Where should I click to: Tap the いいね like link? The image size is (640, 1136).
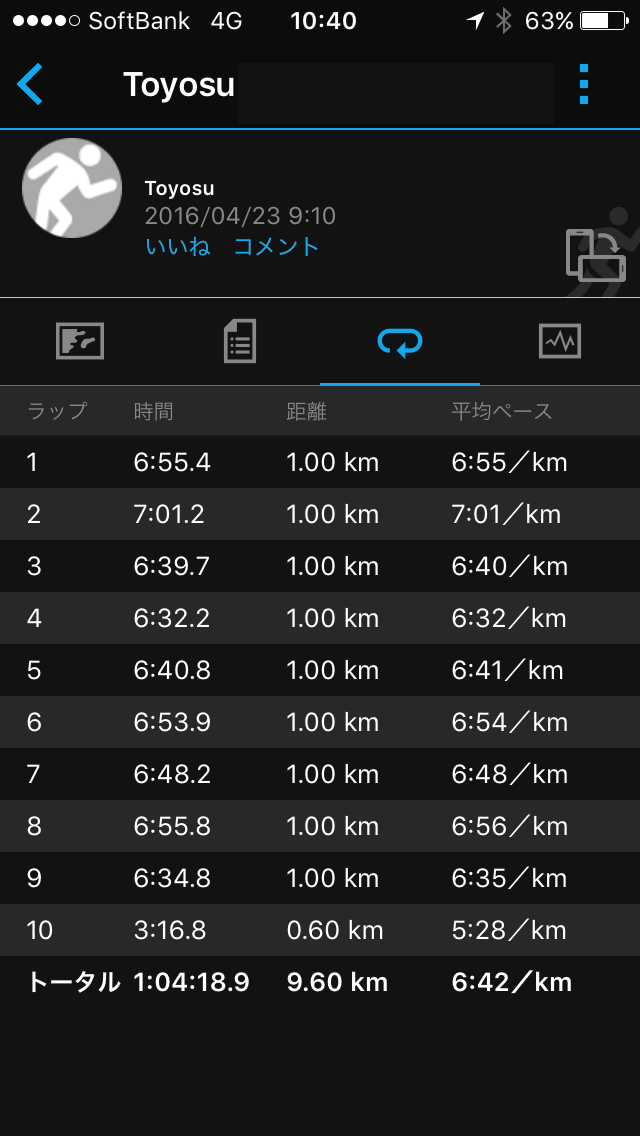coord(178,246)
